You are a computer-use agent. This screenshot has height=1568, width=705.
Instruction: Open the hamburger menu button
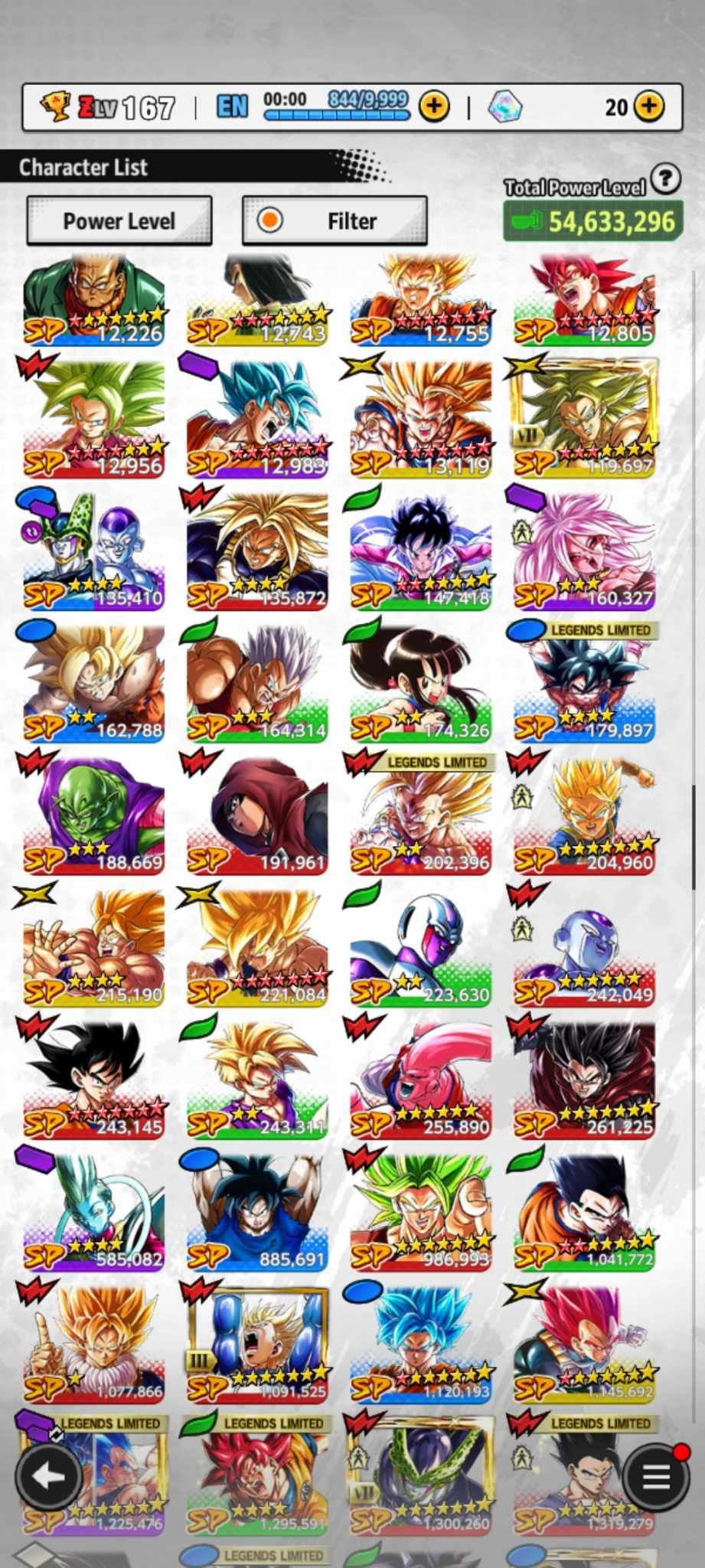(655, 1478)
